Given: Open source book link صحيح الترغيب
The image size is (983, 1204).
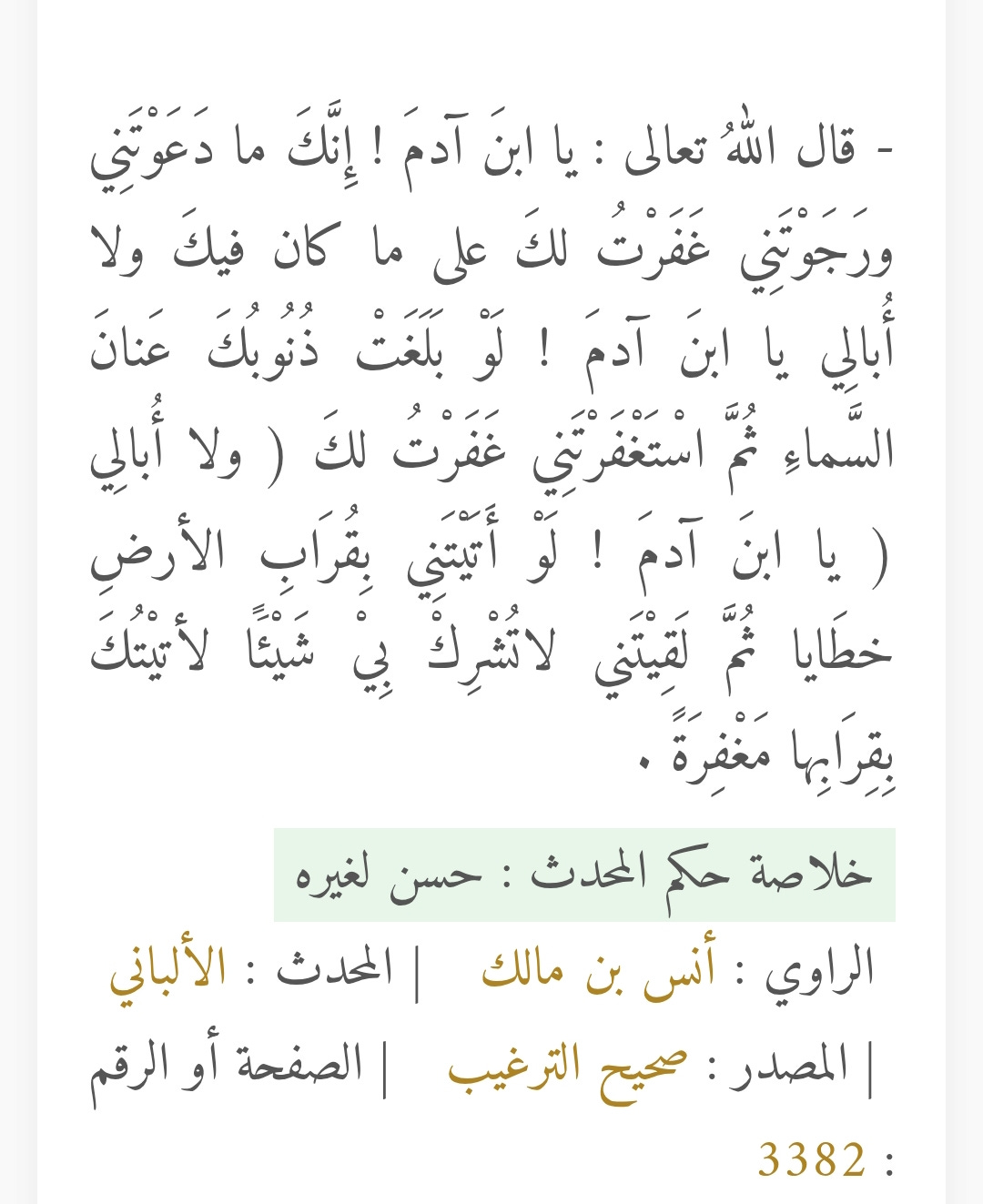Looking at the screenshot, I should coord(567,1067).
